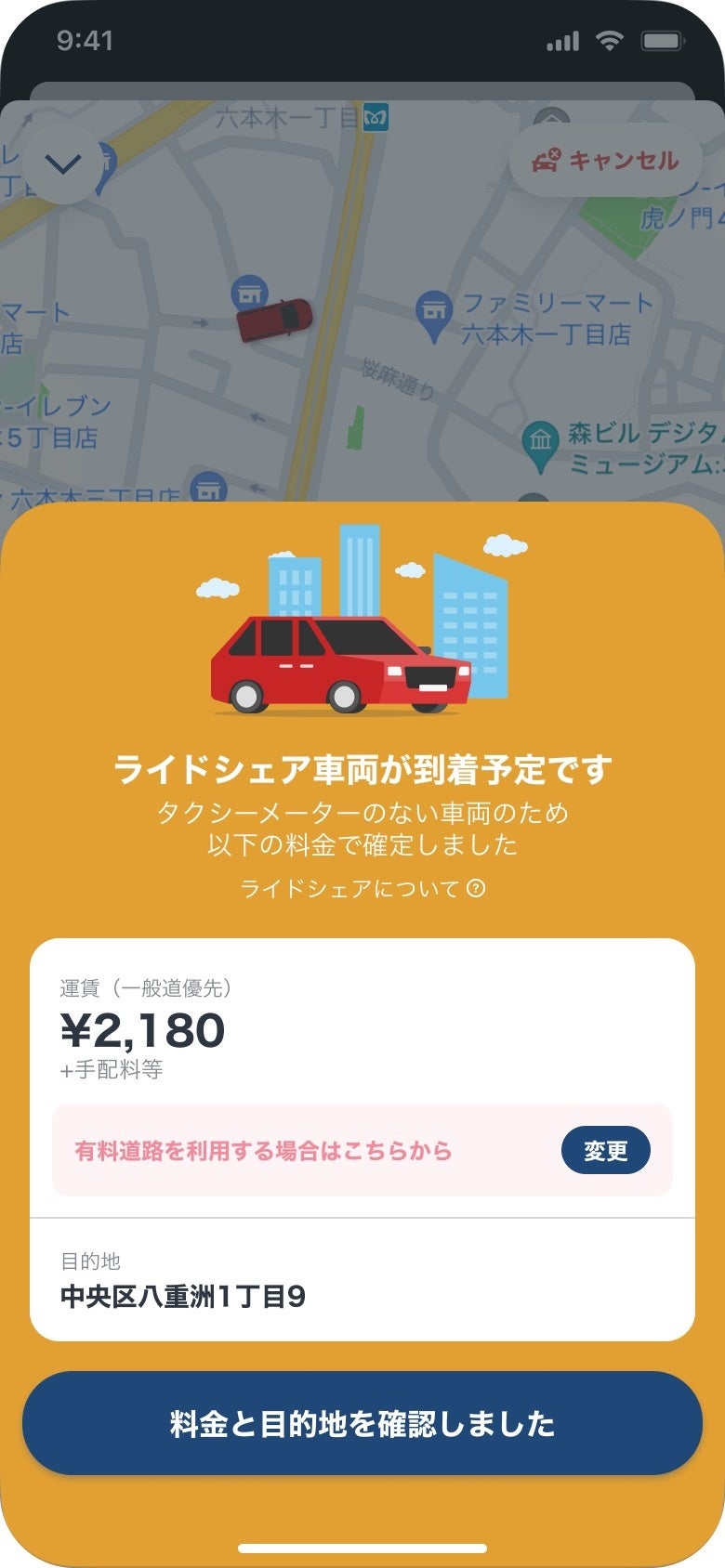Tap 変更 to use toll roads
This screenshot has height=1568, width=725.
click(x=605, y=1151)
